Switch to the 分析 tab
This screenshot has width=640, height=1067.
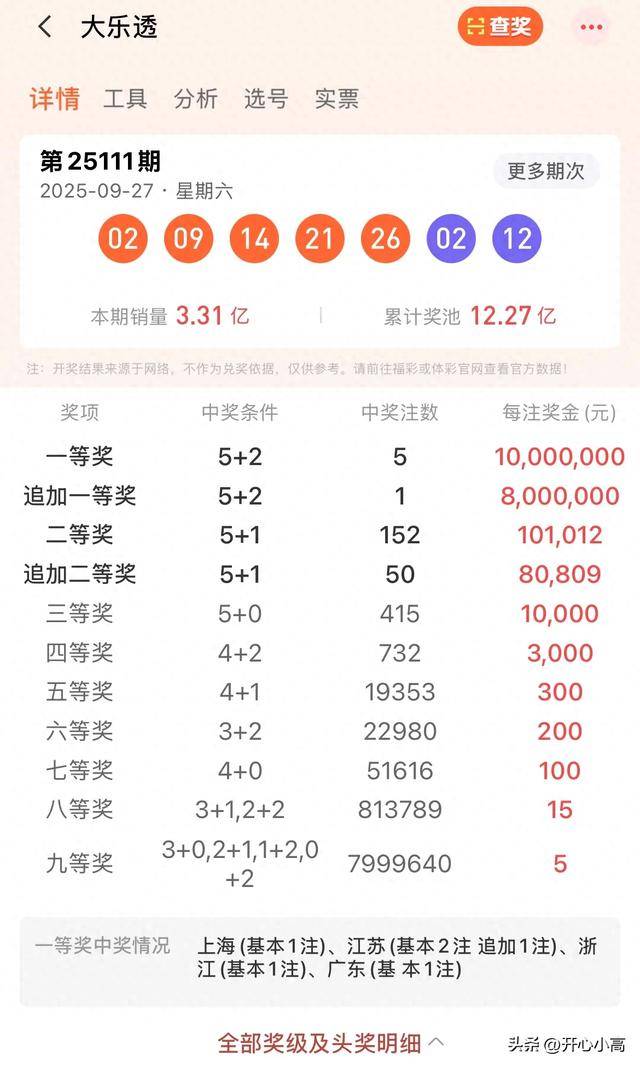[x=196, y=99]
